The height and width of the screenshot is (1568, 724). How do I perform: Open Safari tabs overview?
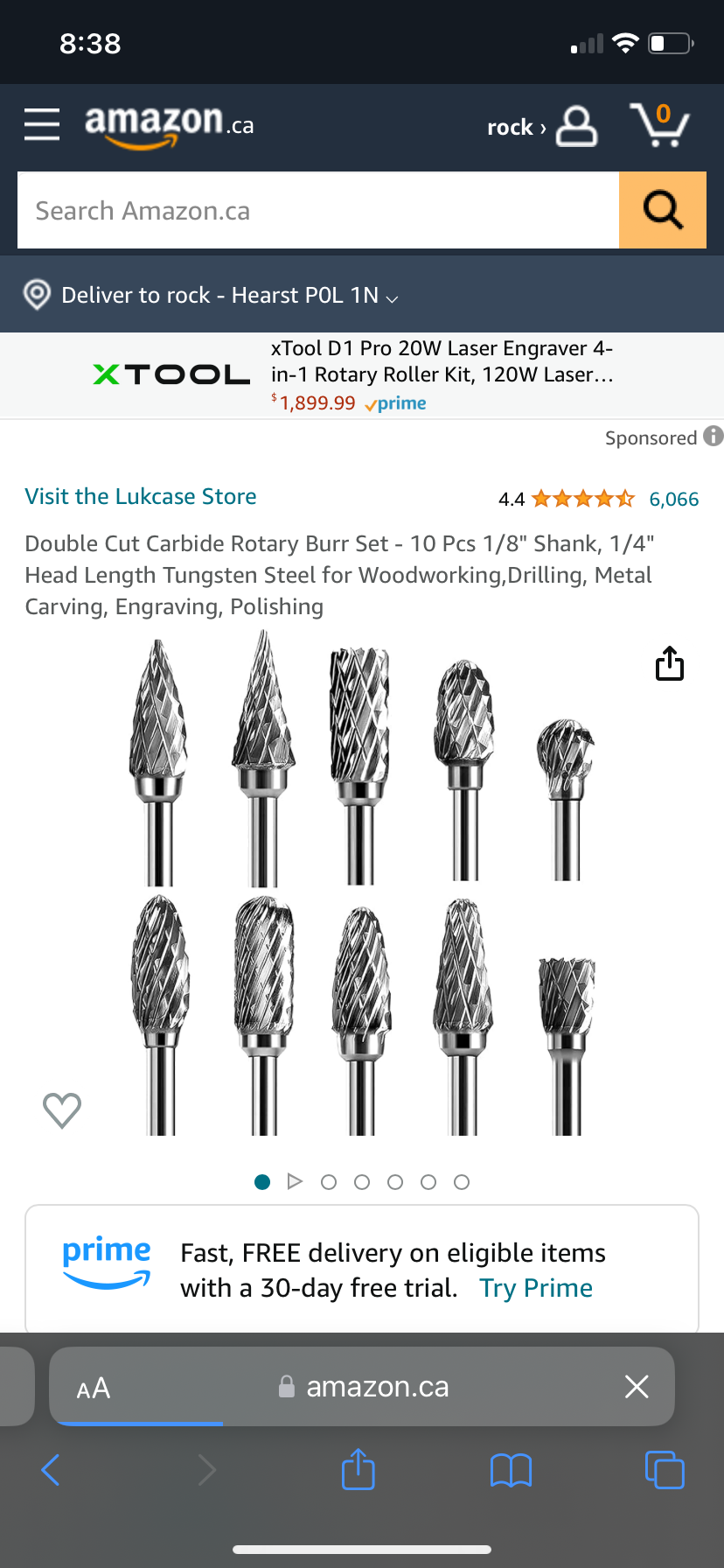[x=665, y=1470]
